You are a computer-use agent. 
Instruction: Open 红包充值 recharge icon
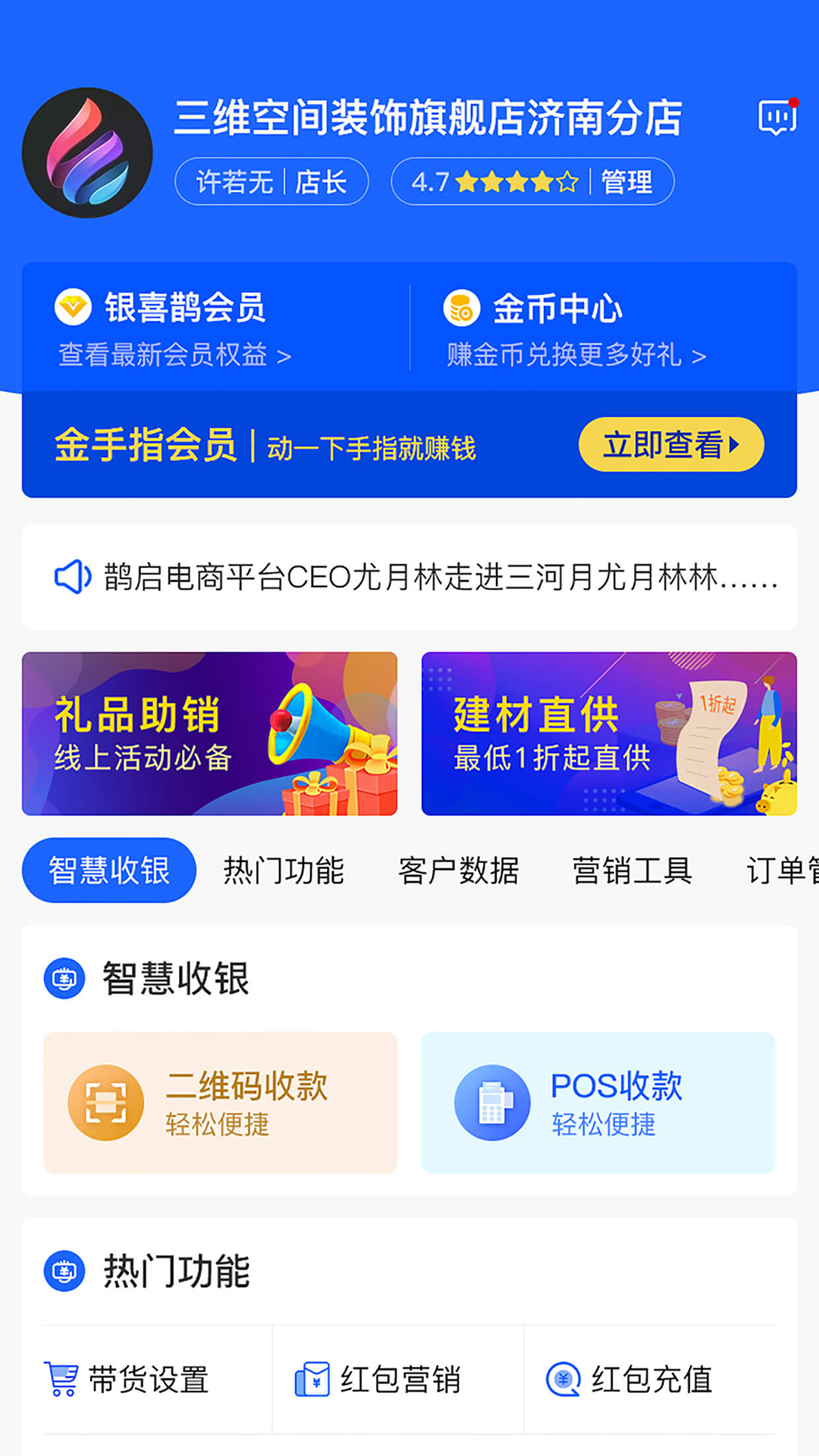(x=564, y=1380)
